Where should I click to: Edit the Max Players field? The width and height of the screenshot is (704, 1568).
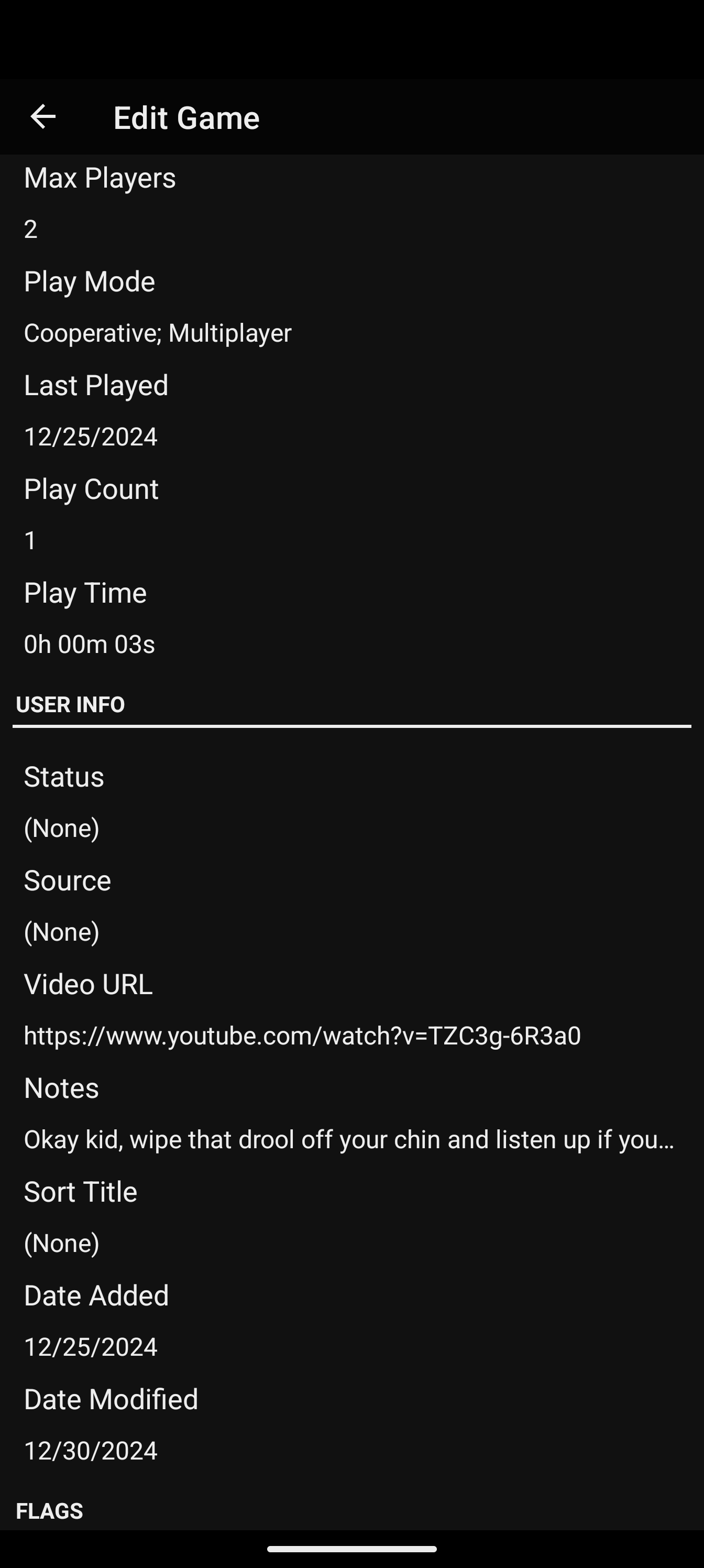point(351,203)
